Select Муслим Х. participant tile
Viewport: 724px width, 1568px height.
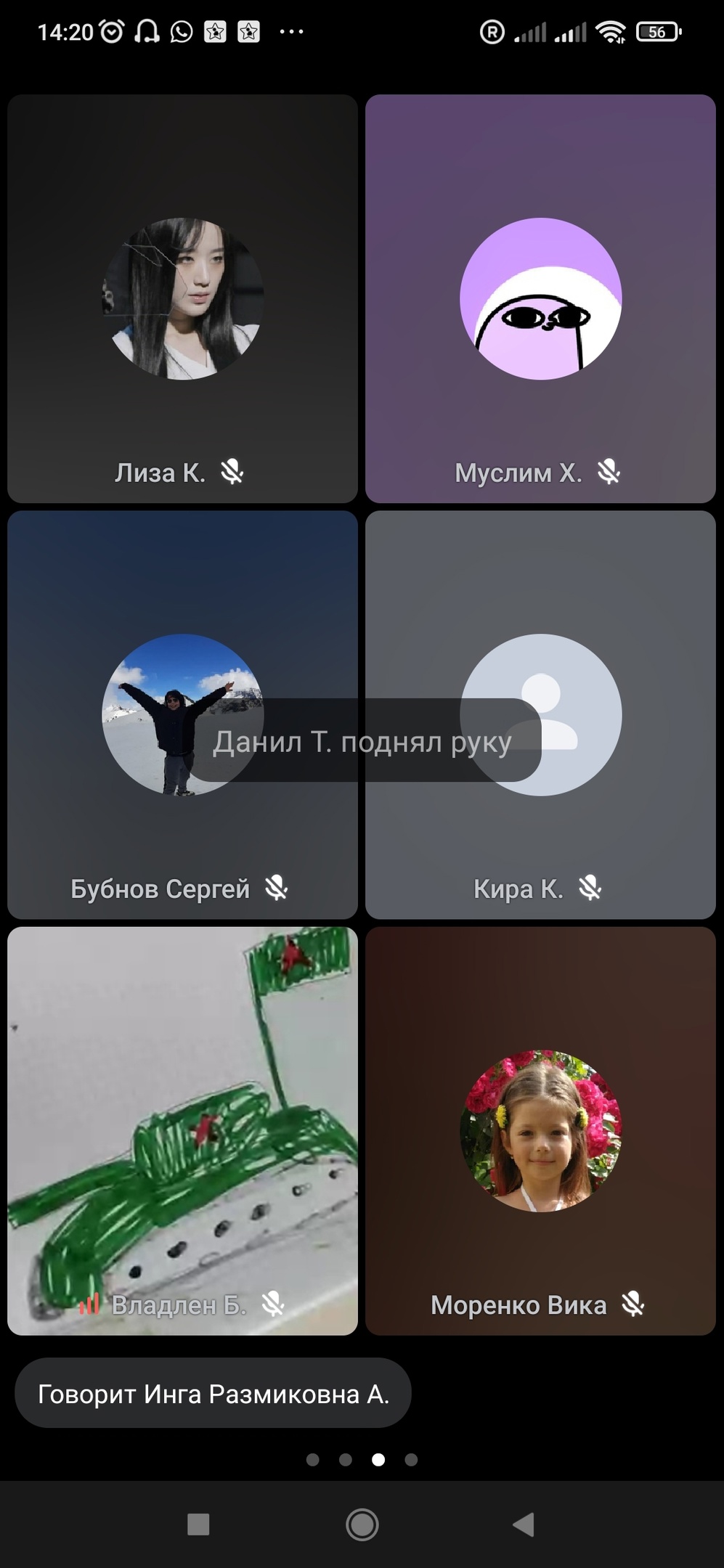[x=540, y=298]
